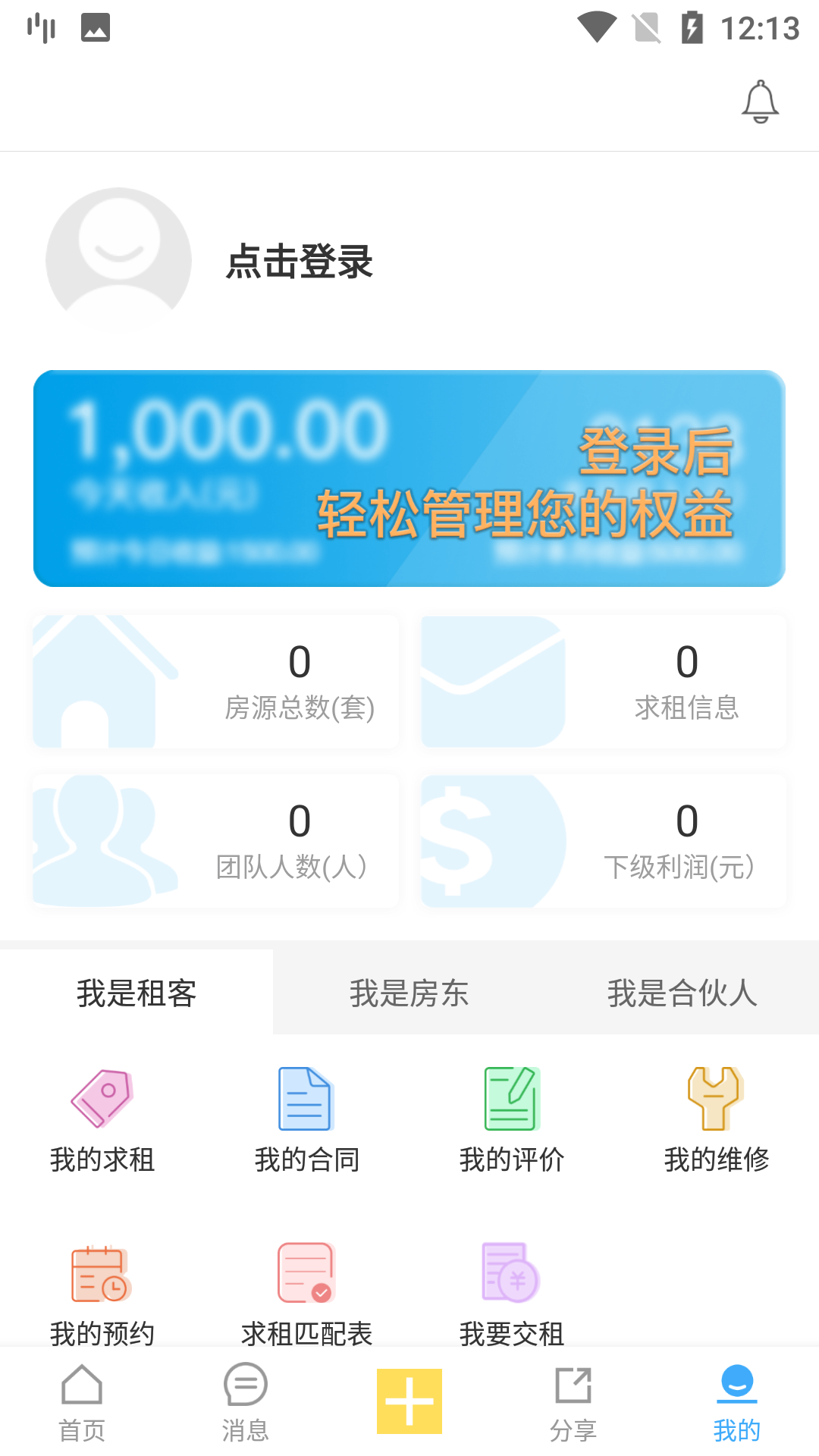Screen dimensions: 819x1456
Task: Tap the yellow plus button
Action: click(x=409, y=1401)
